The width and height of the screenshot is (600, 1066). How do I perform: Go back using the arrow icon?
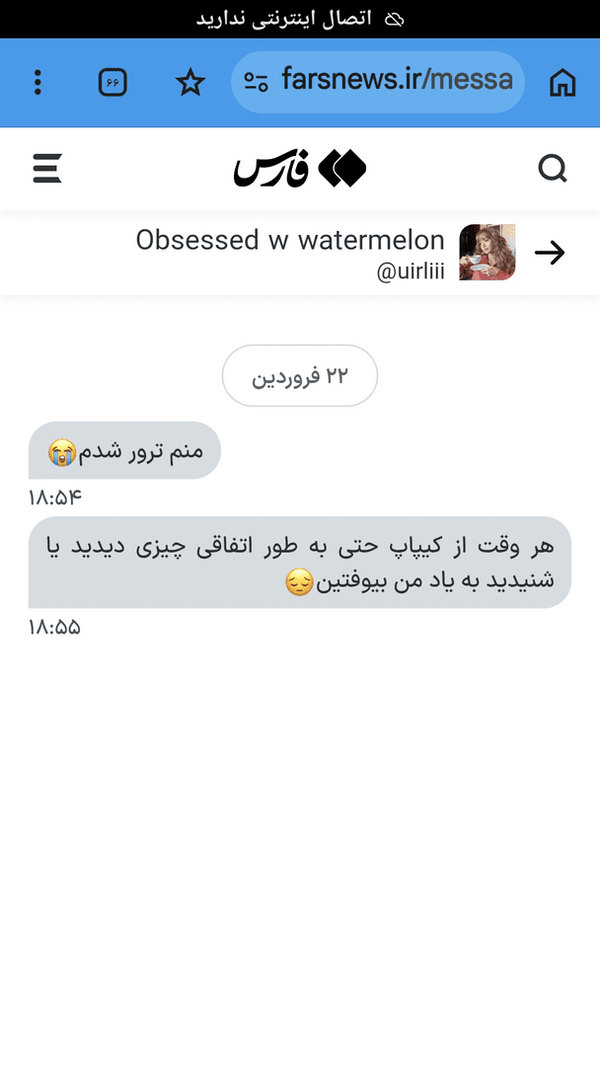pos(550,253)
